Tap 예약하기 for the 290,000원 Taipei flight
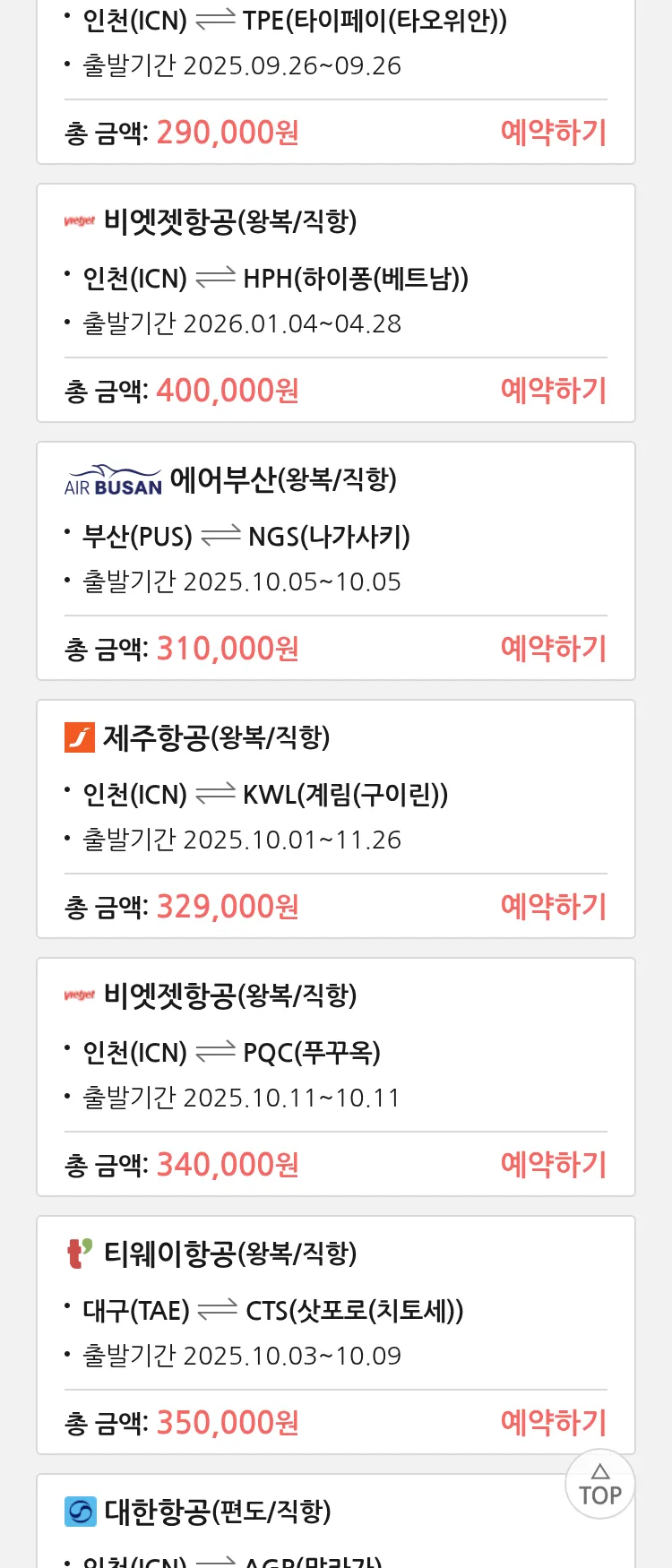Screen dimensions: 672x1568 (553, 133)
